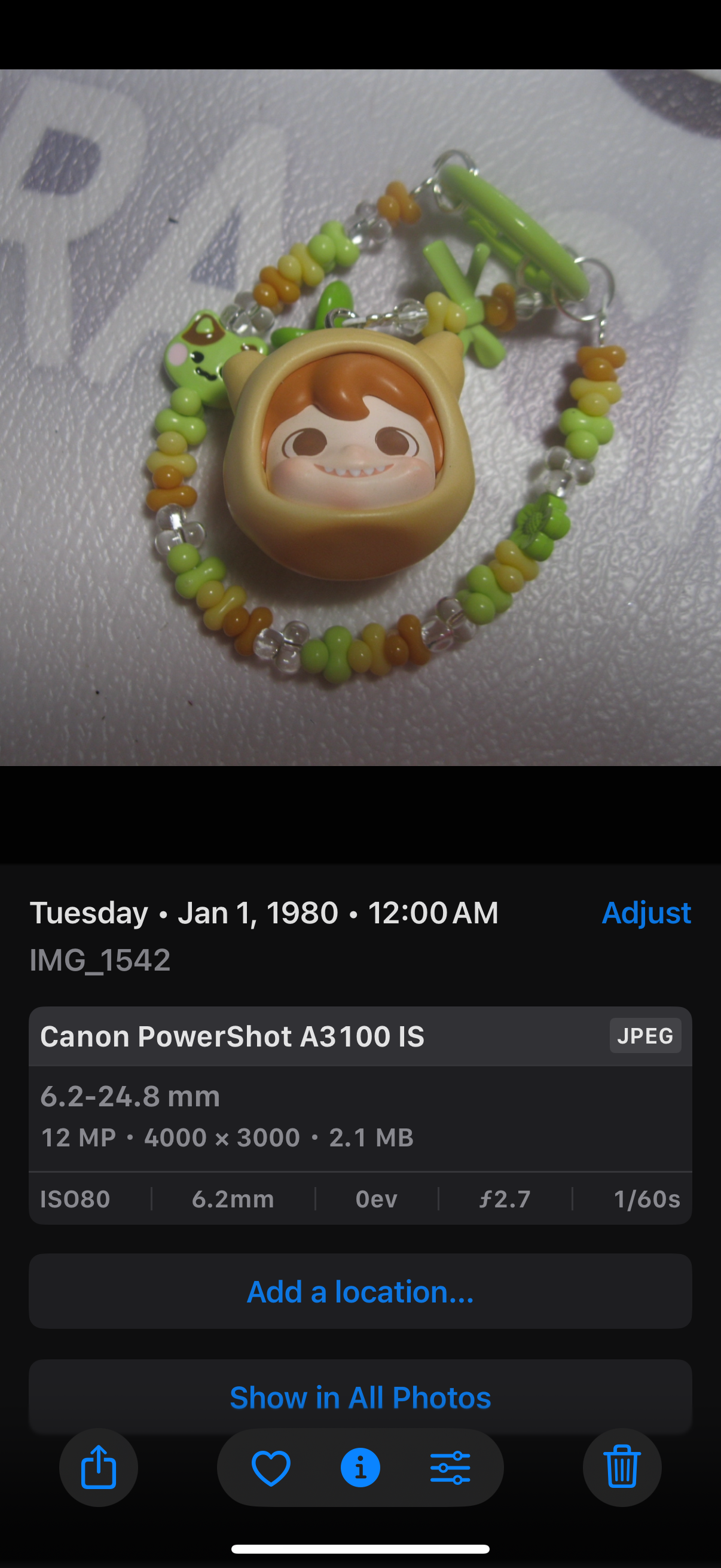Favorite the photo with the heart icon
Image resolution: width=721 pixels, height=1568 pixels.
(x=271, y=1468)
